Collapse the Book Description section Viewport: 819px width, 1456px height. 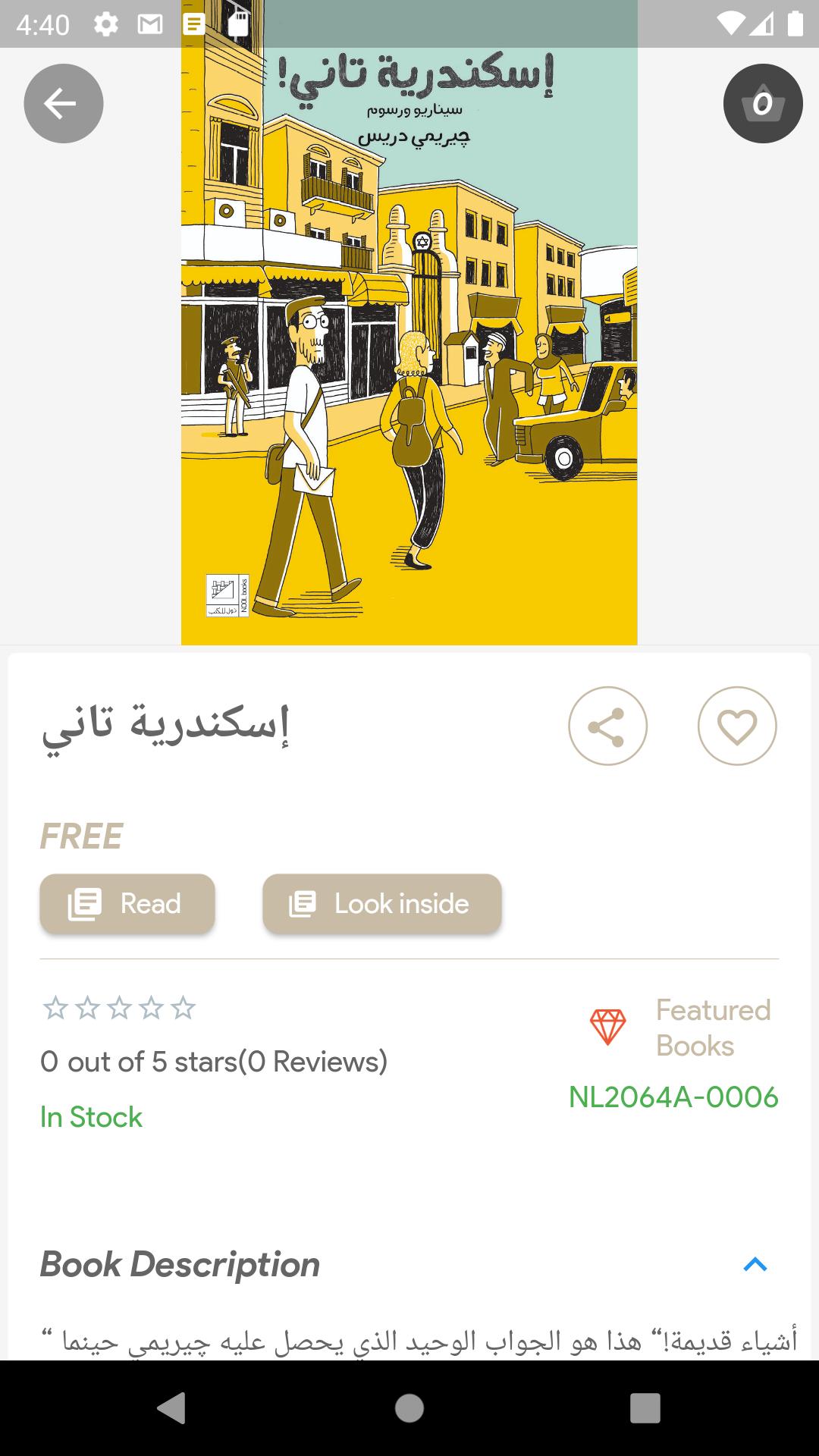pyautogui.click(x=755, y=1264)
